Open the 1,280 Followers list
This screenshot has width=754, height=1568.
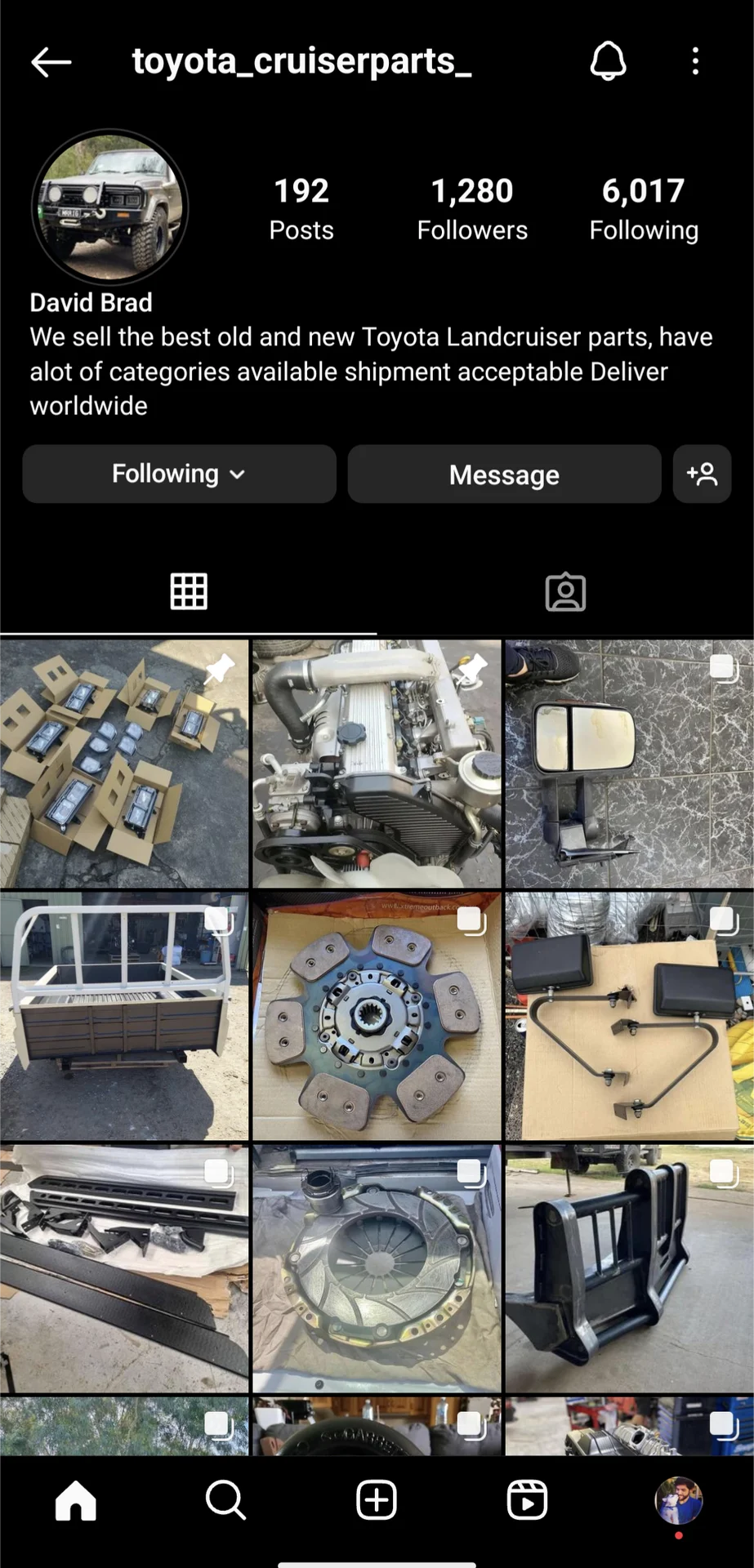pyautogui.click(x=471, y=209)
